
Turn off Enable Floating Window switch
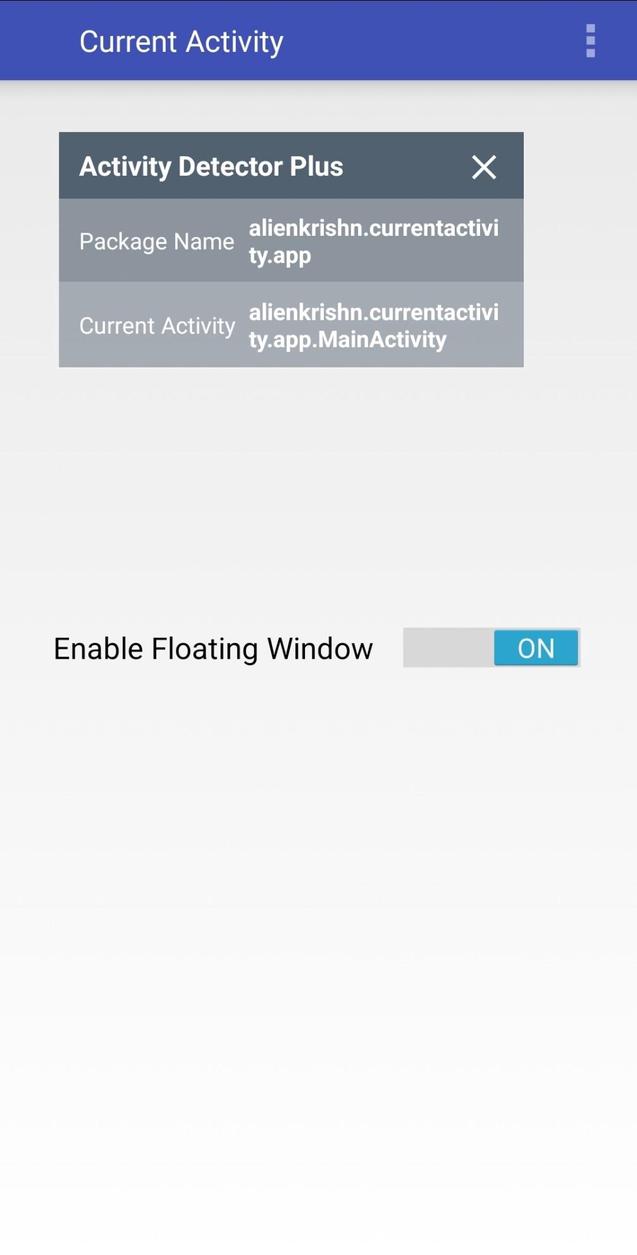click(x=491, y=648)
